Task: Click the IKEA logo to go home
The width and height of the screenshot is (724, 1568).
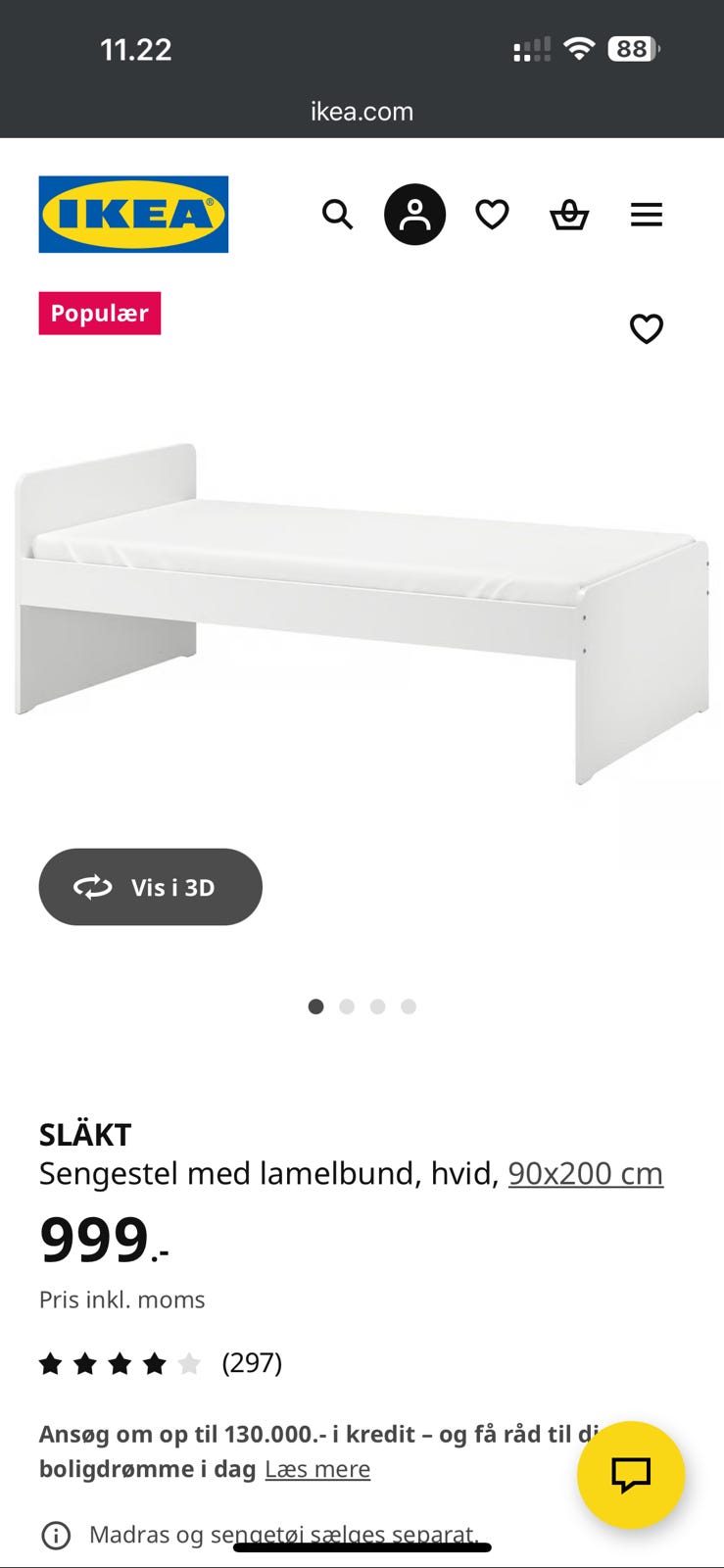Action: 132,214
